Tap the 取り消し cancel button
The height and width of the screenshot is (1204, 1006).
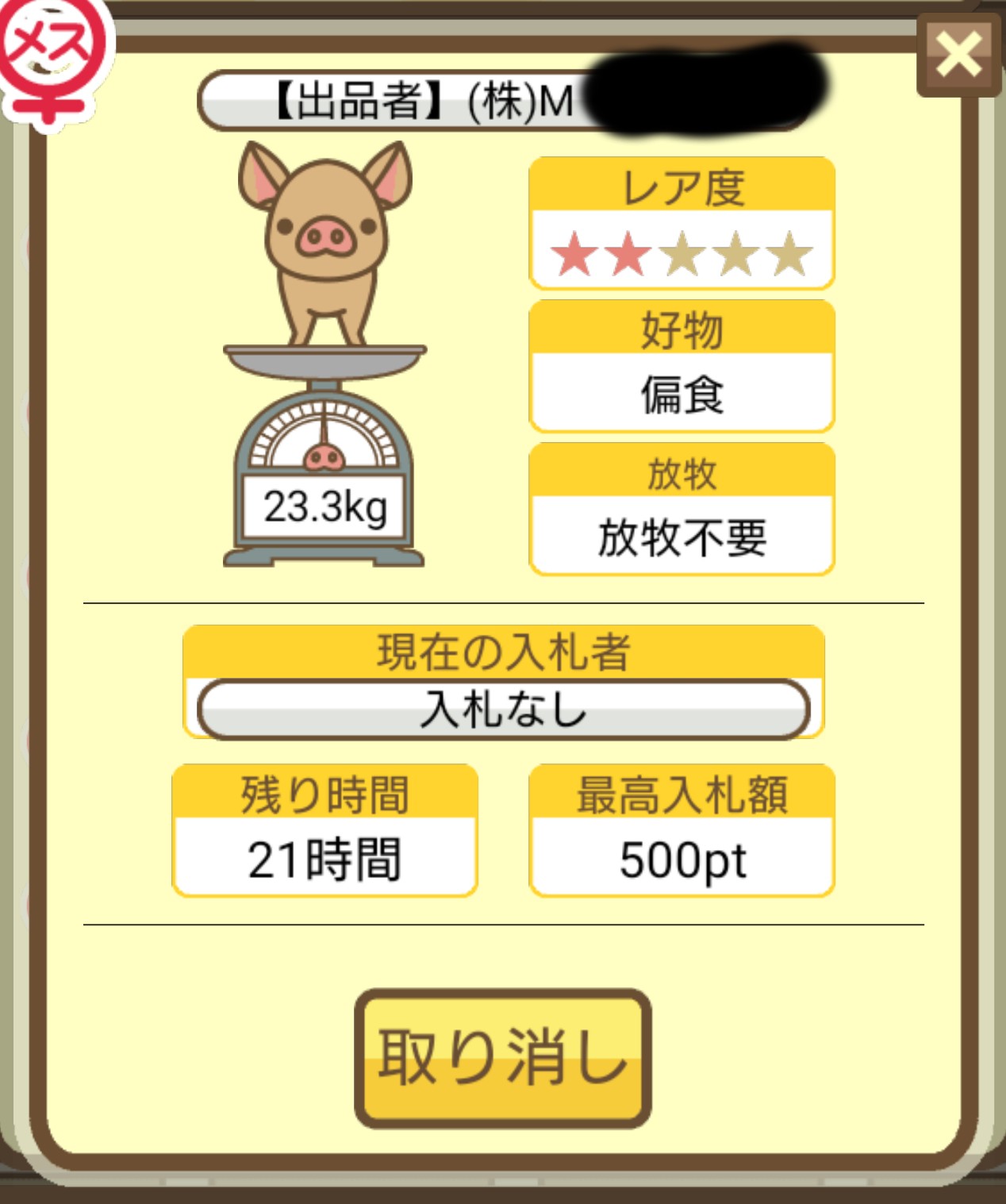(502, 1057)
